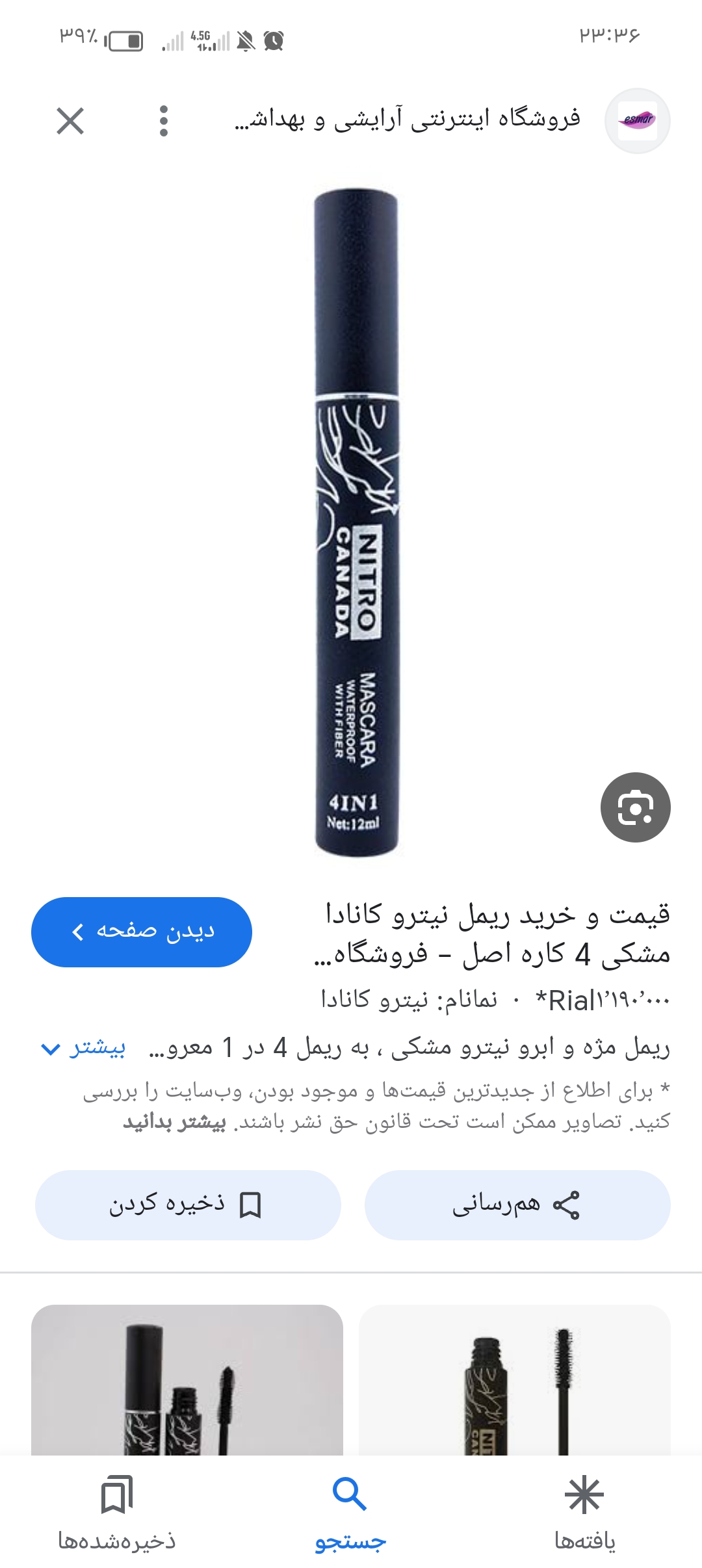This screenshot has height=1568, width=702.
Task: Open the three-dot overflow menu
Action: [164, 121]
